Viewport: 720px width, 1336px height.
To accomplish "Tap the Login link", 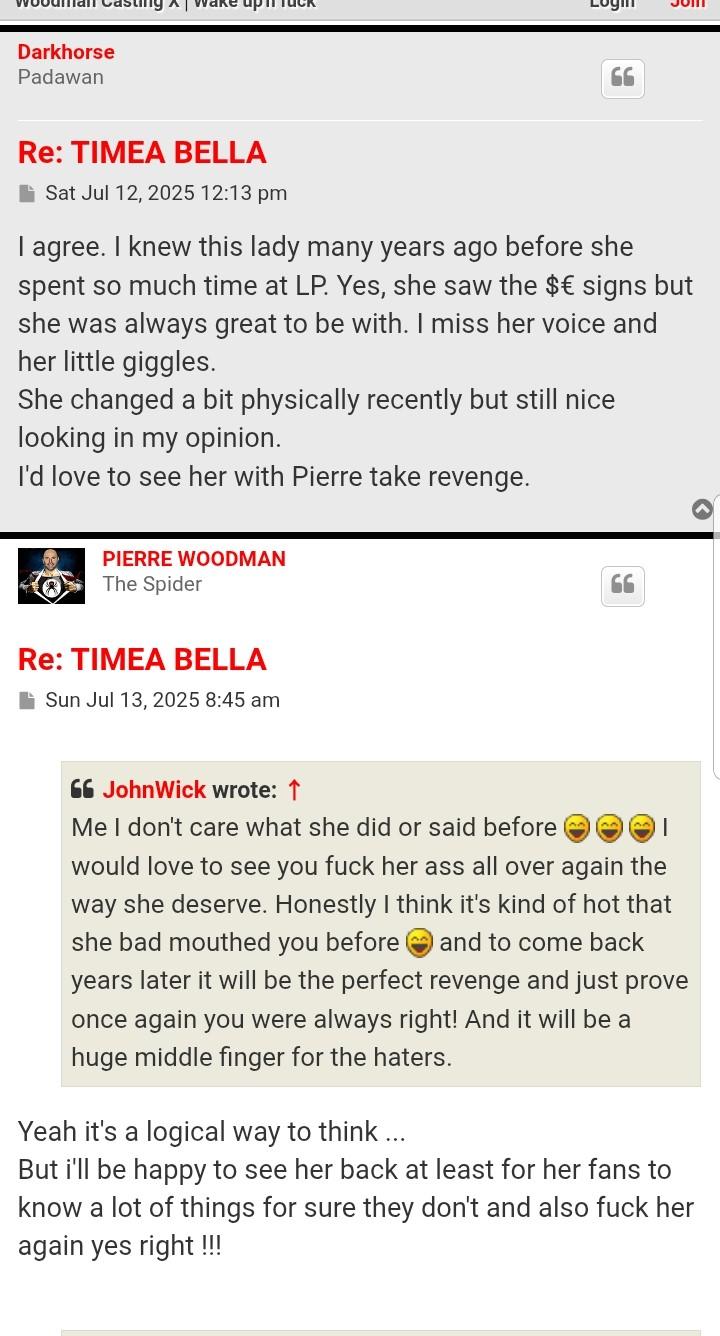I will tap(612, 5).
